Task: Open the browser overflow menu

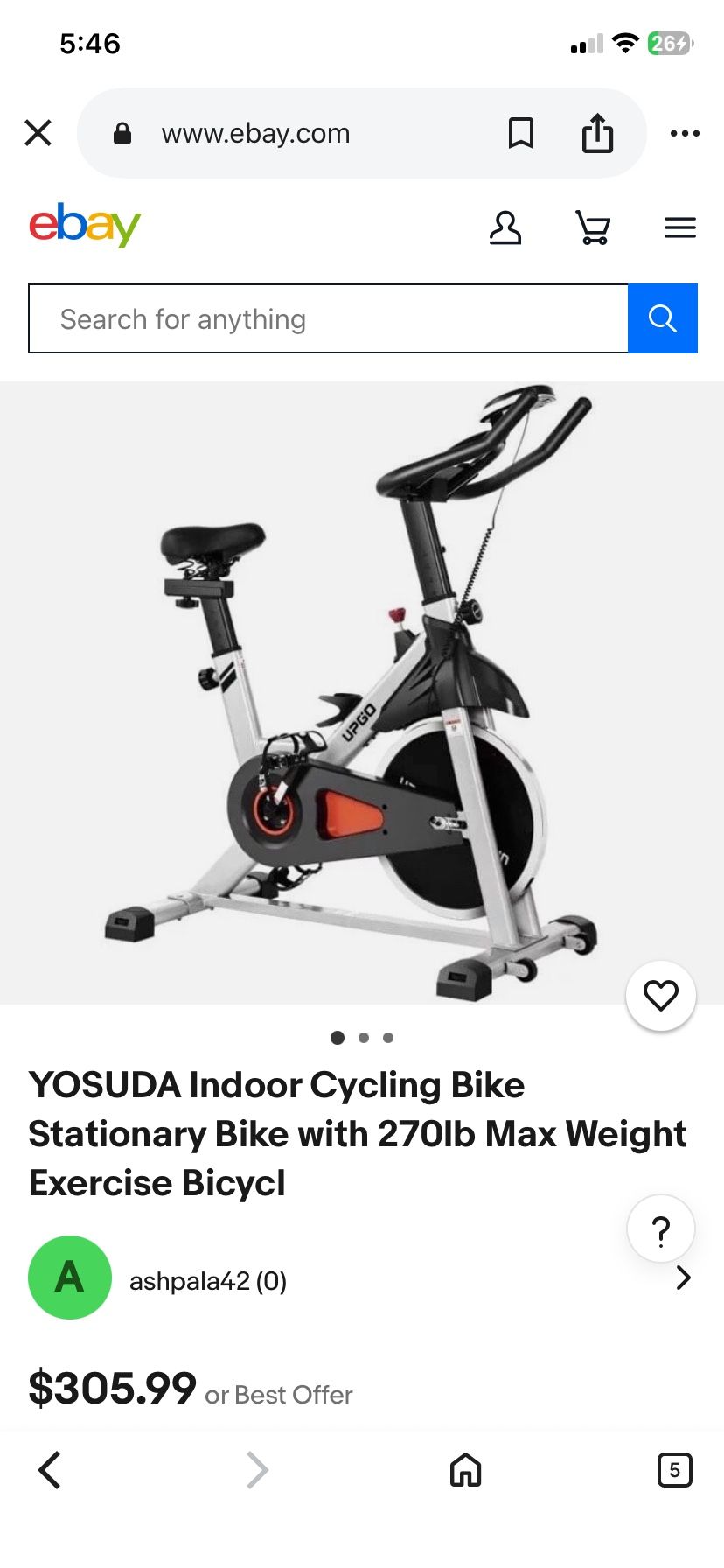Action: click(684, 133)
